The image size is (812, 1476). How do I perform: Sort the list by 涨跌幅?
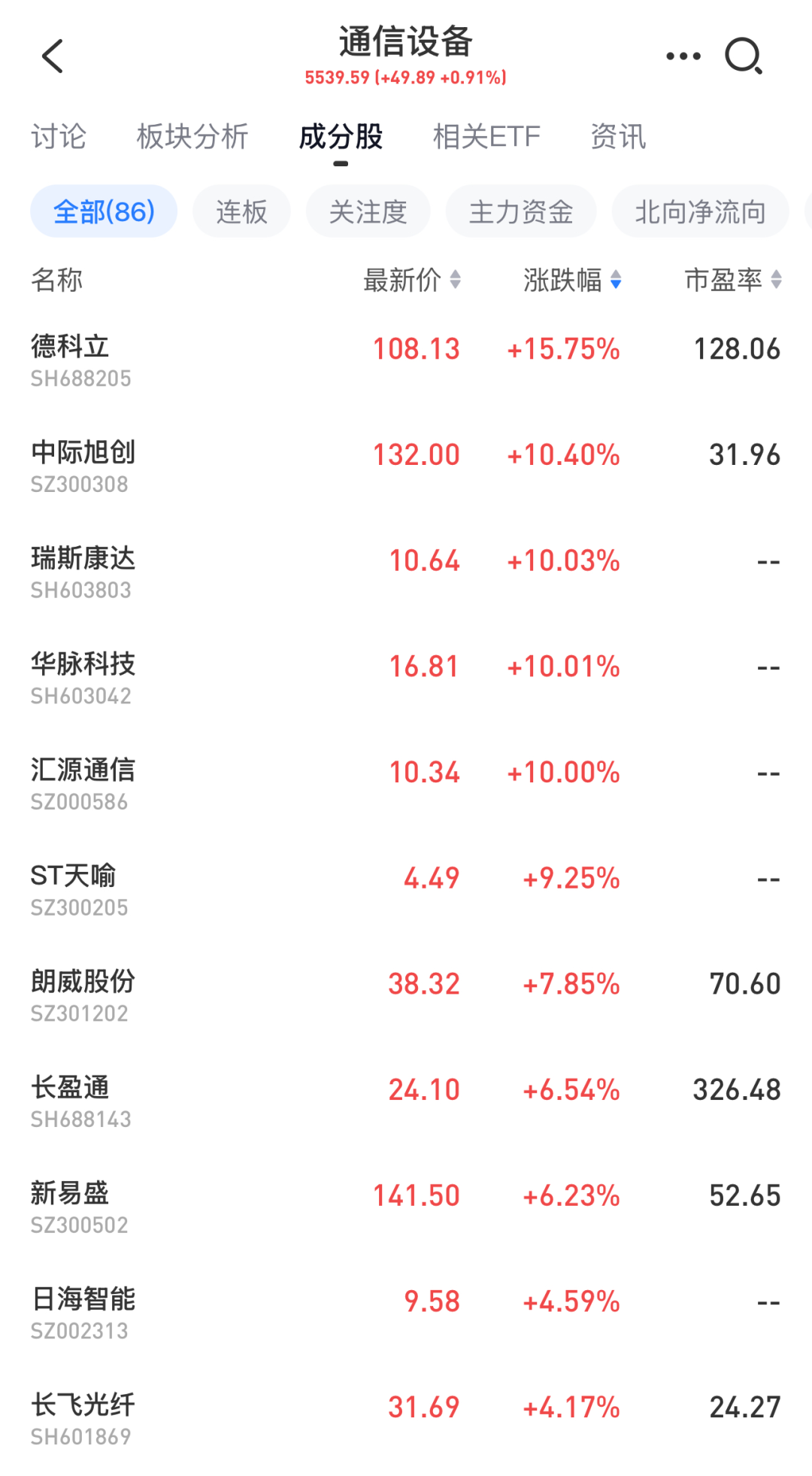coord(572,280)
